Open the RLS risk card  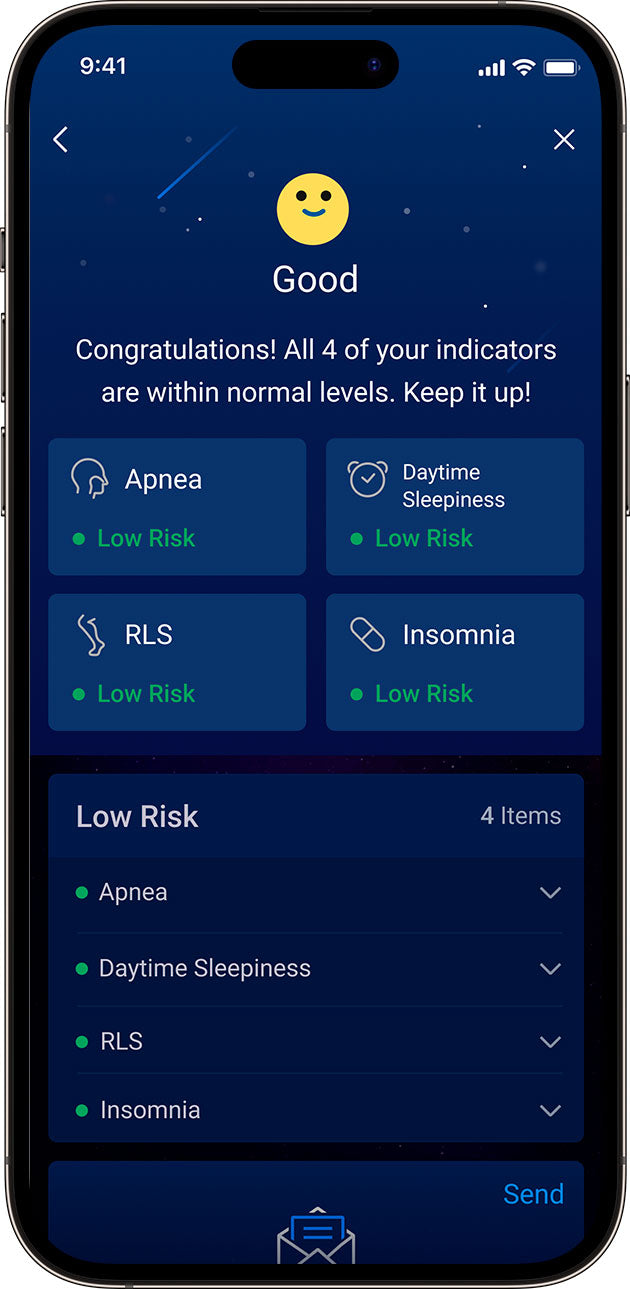tap(177, 662)
